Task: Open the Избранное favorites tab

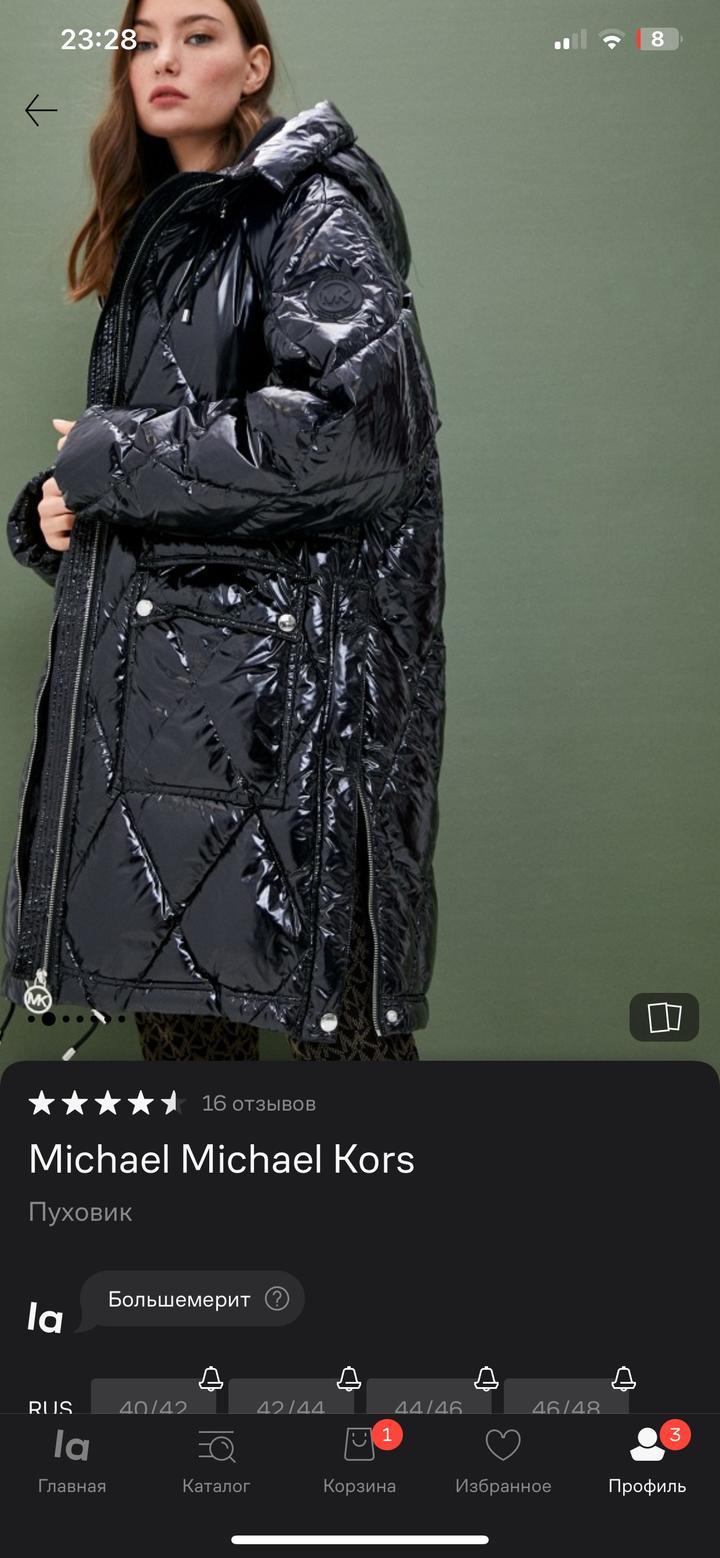Action: tap(503, 1462)
